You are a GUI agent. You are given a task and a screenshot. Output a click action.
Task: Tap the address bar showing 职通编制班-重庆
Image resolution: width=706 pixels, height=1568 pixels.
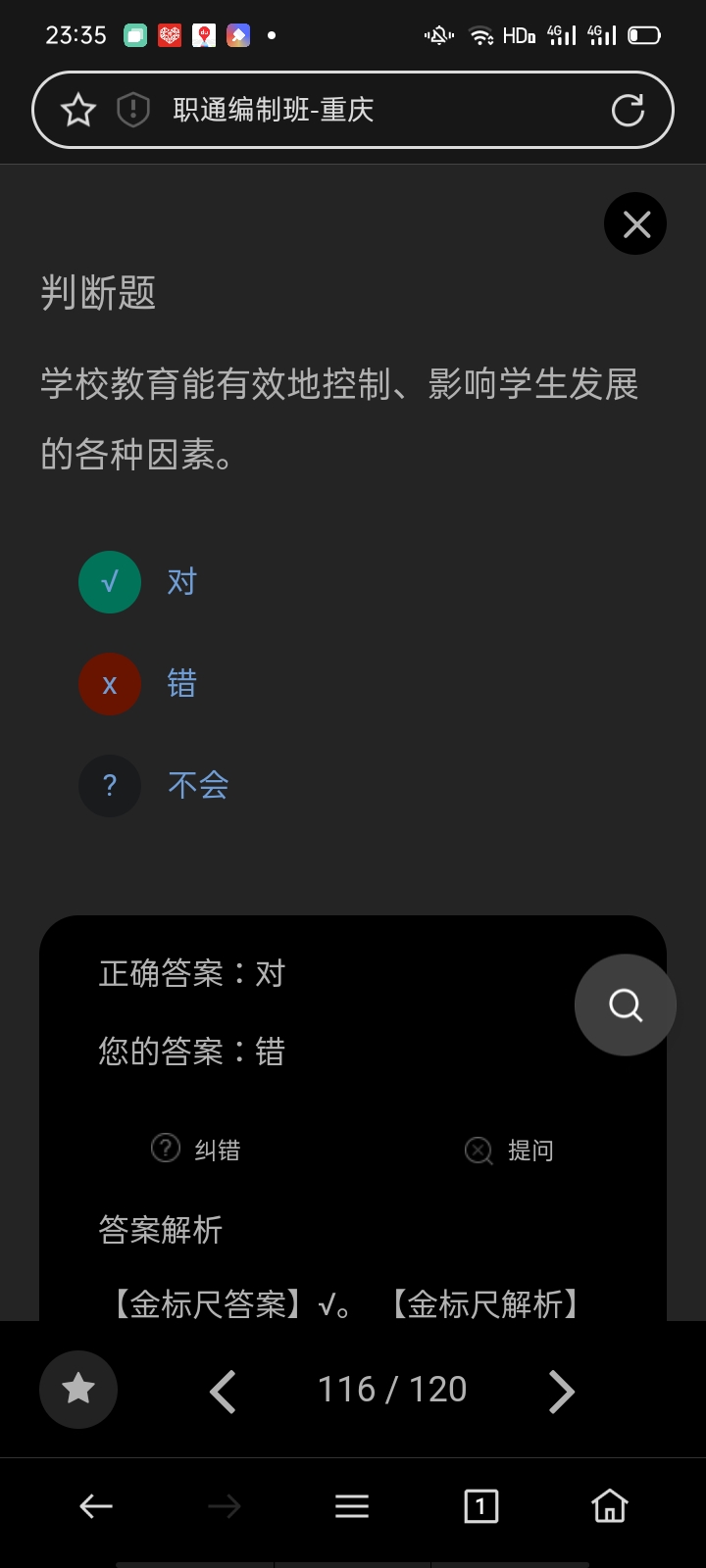(x=373, y=110)
